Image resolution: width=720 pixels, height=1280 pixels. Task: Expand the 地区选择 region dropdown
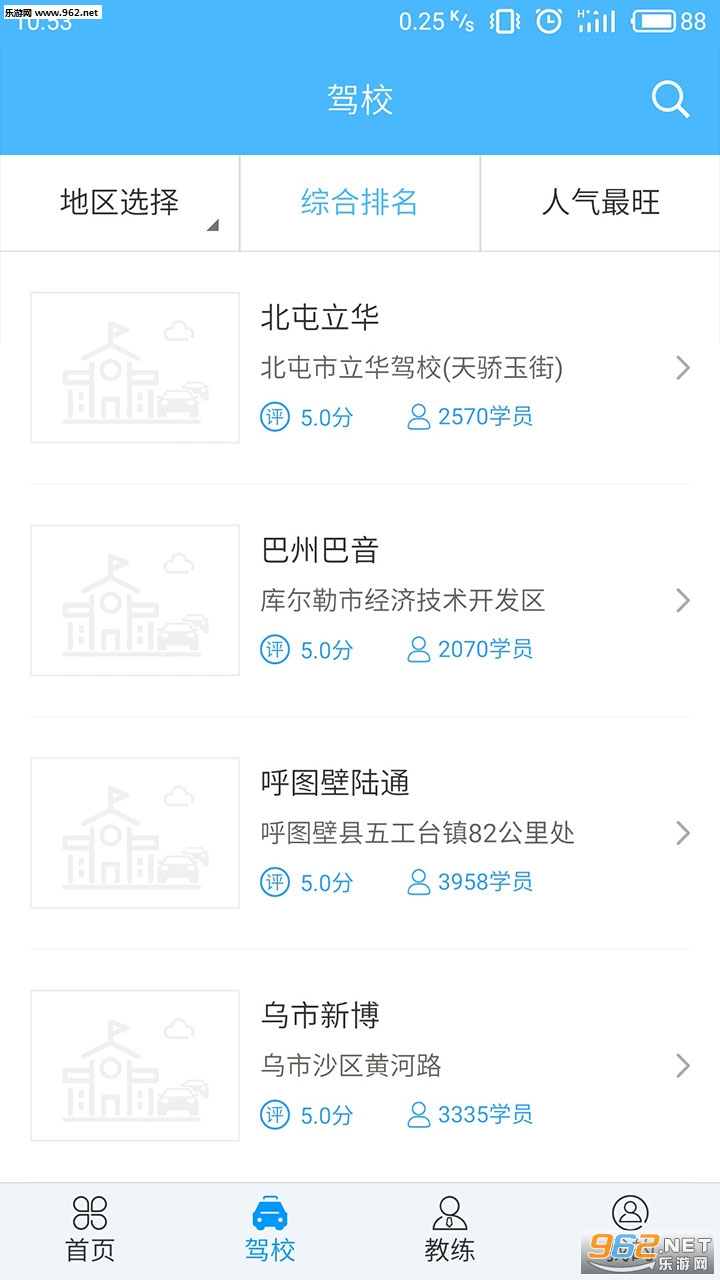[x=120, y=203]
